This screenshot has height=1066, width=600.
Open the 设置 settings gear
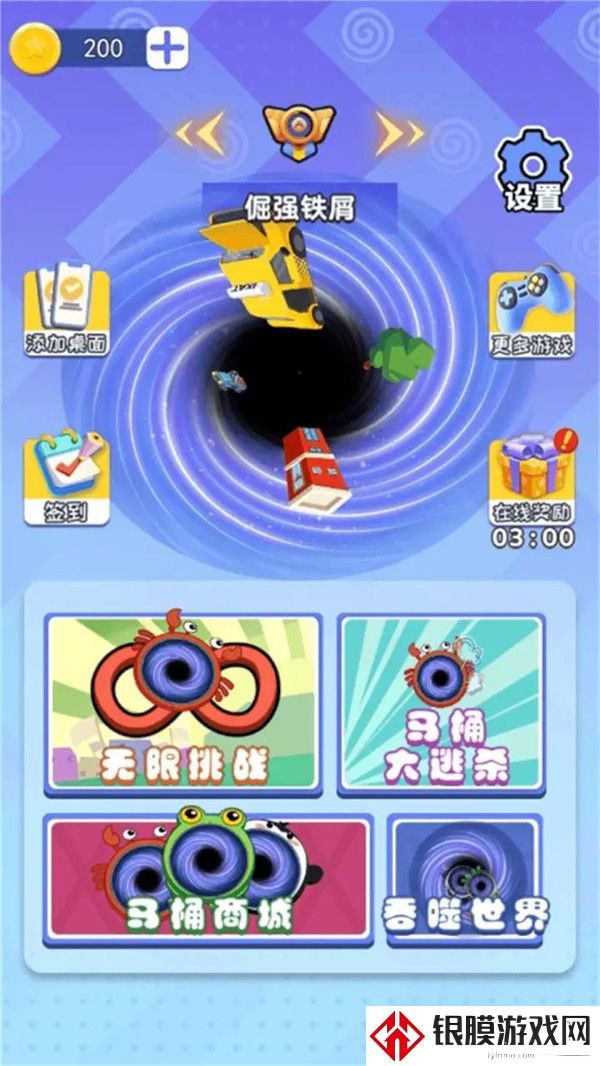click(534, 170)
